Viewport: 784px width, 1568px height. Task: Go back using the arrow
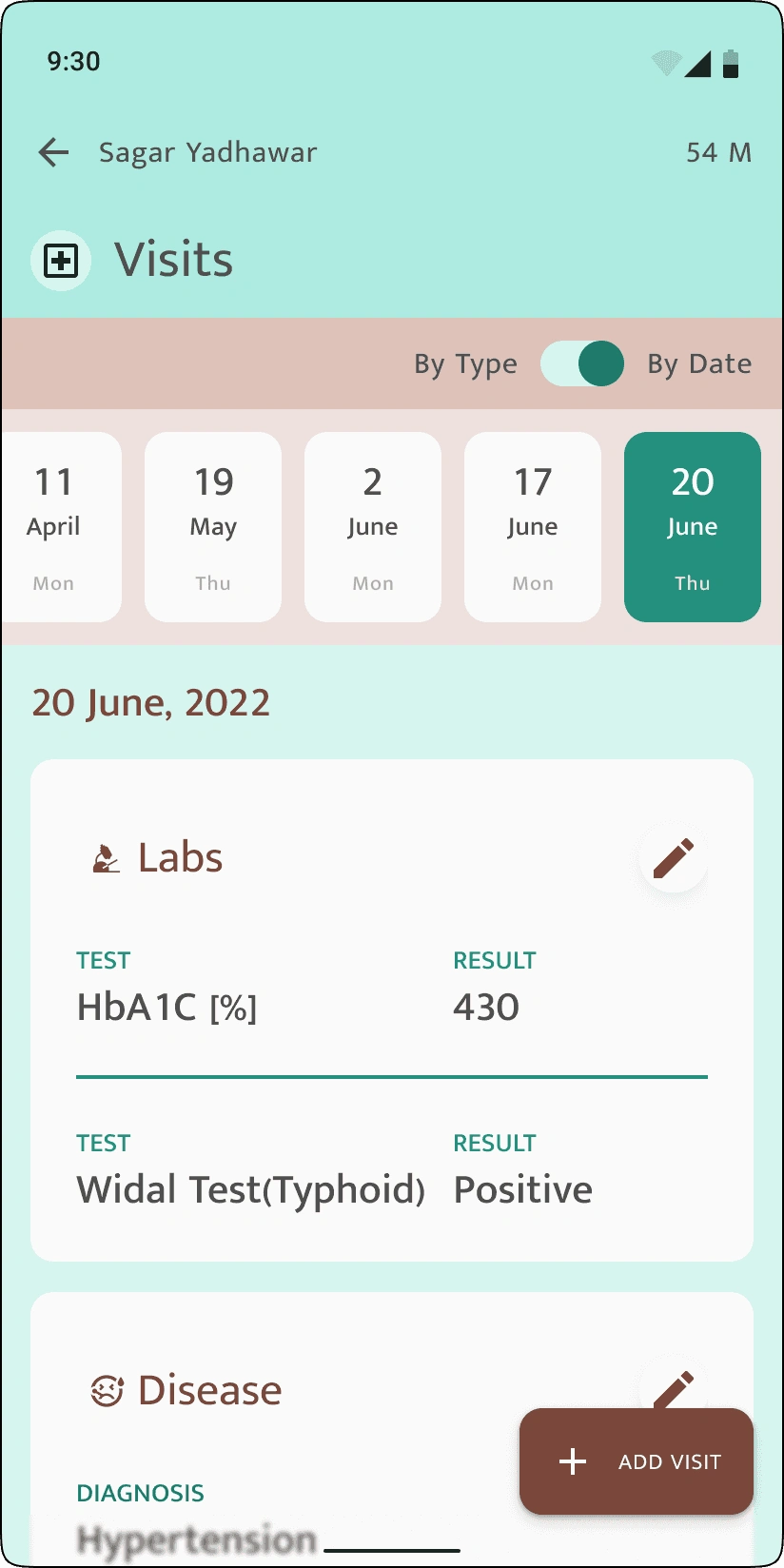pos(54,152)
